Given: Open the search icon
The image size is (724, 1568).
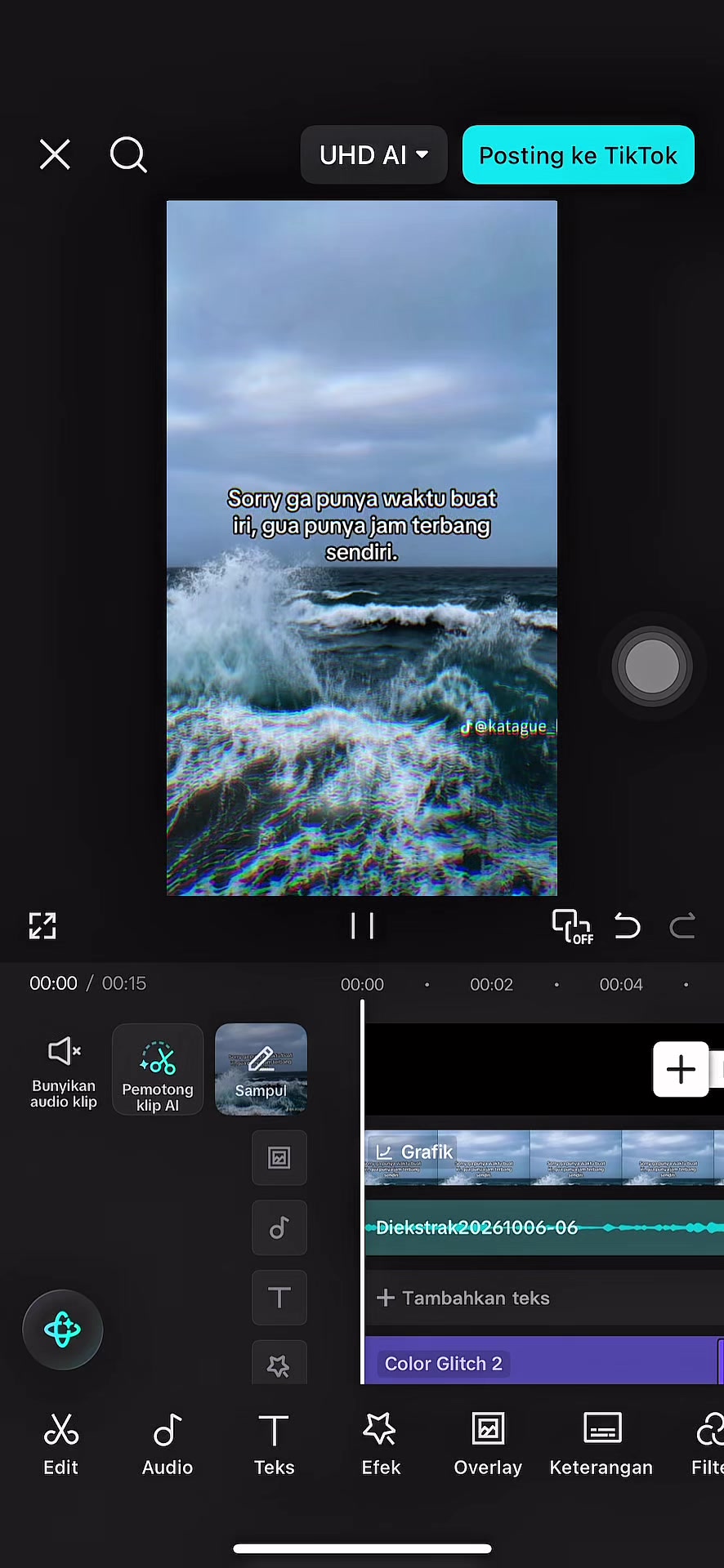Looking at the screenshot, I should [128, 154].
